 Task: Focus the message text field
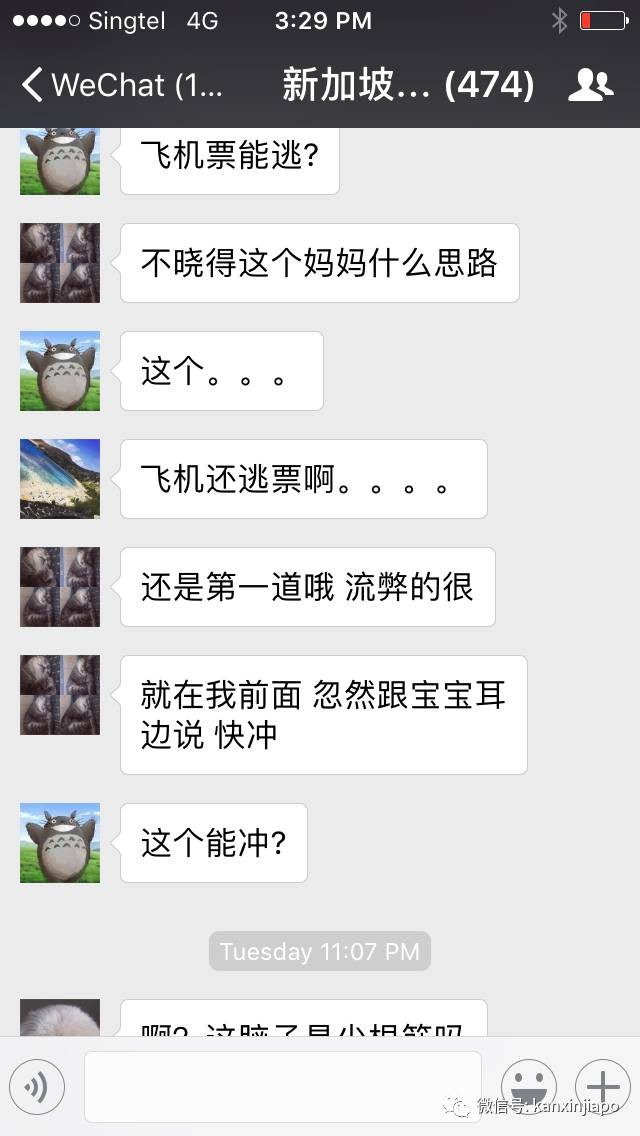point(282,1085)
